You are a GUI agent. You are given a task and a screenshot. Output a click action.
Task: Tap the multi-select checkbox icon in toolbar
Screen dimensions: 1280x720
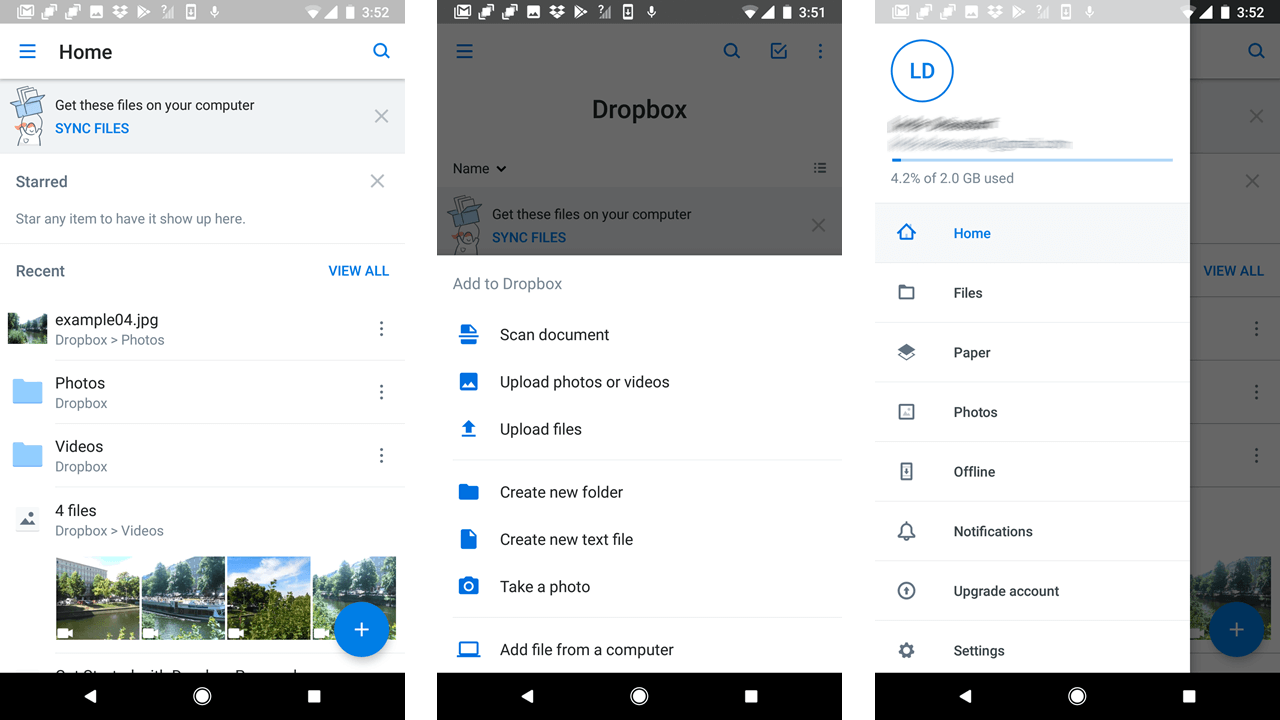(x=779, y=51)
